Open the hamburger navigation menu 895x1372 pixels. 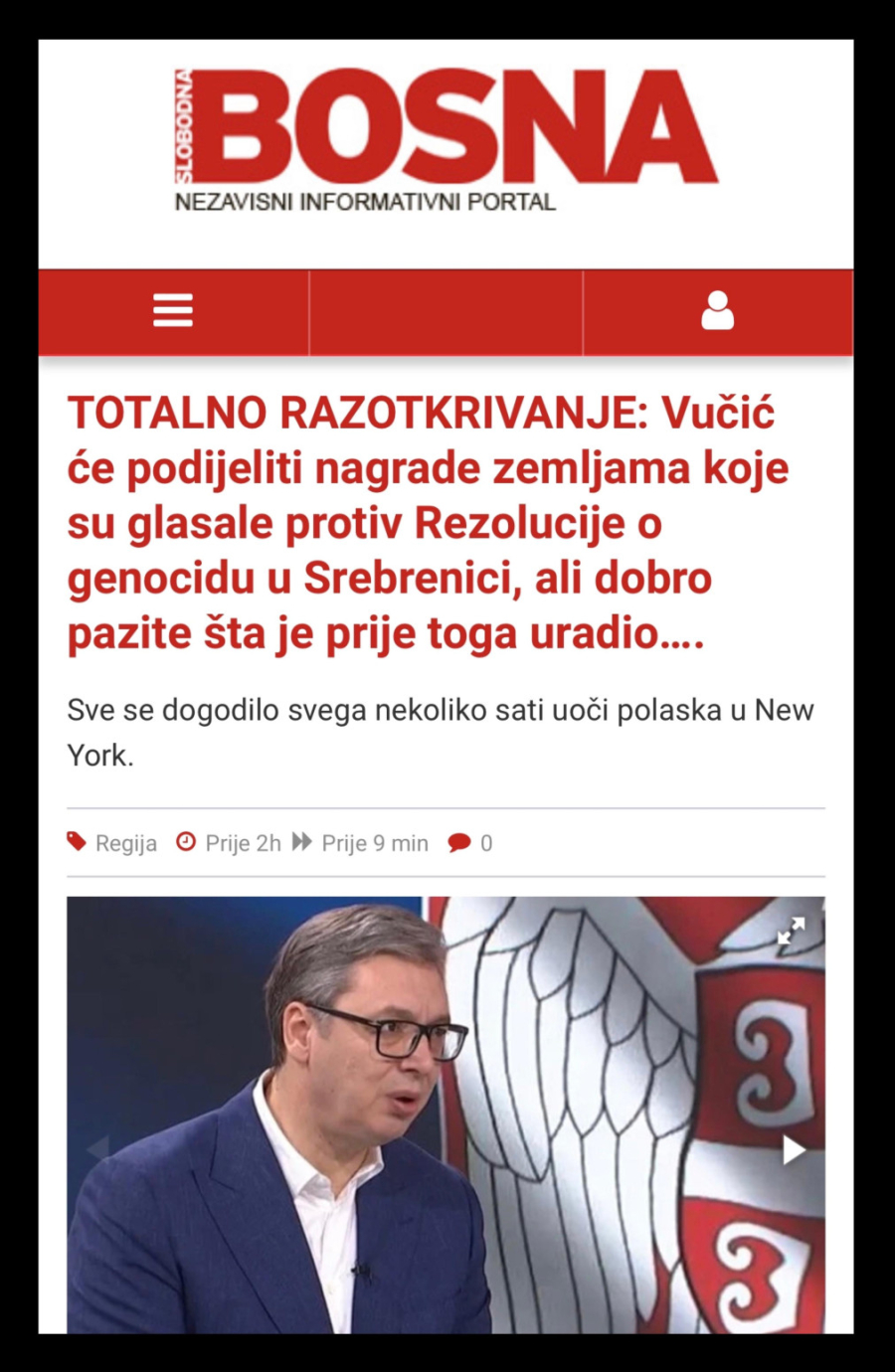click(173, 311)
